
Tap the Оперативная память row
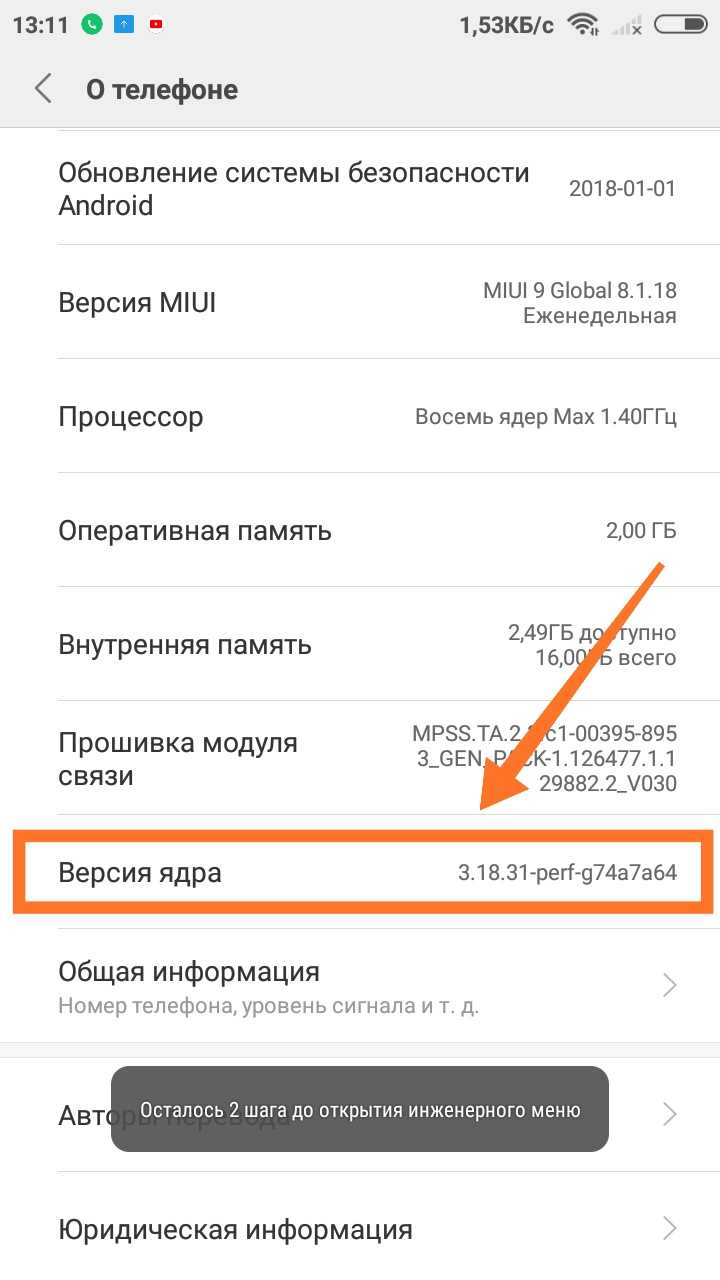tap(360, 530)
